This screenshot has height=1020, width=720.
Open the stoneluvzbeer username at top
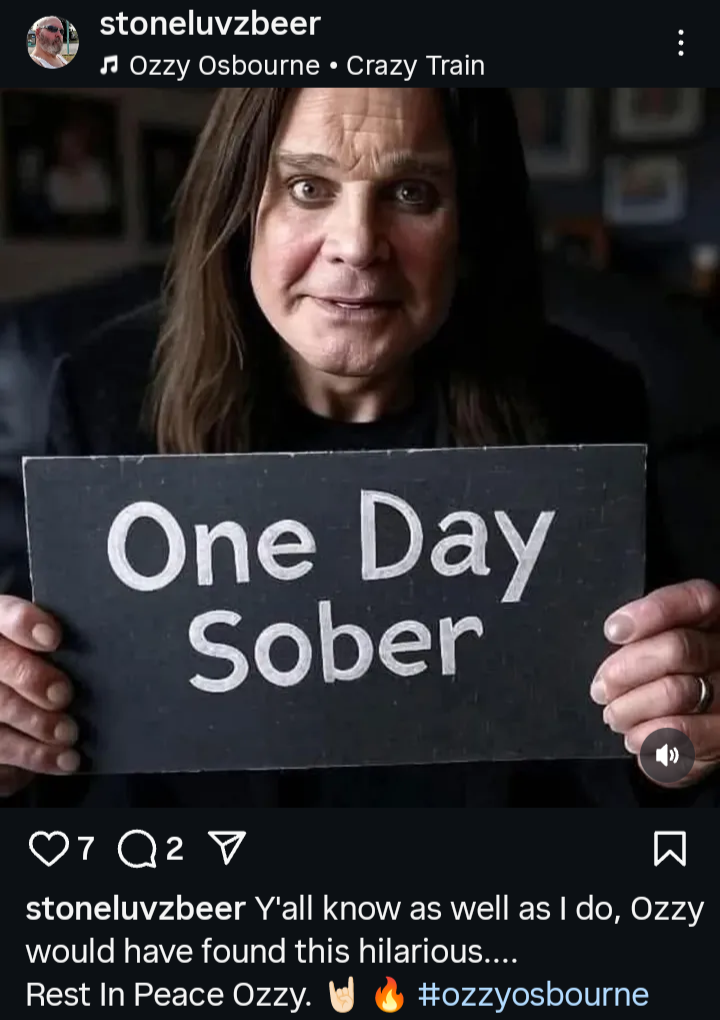pos(210,24)
